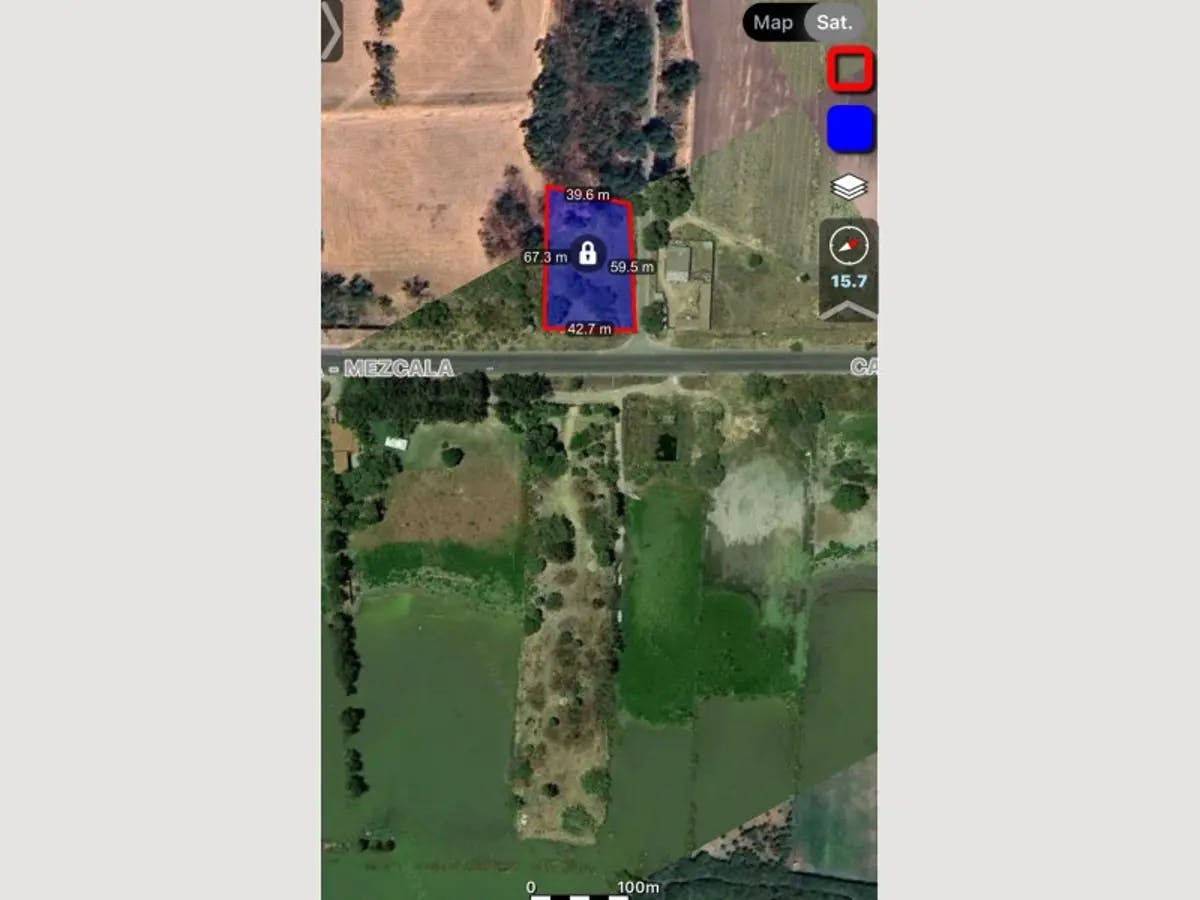
Task: Switch to the Map view
Action: click(772, 22)
